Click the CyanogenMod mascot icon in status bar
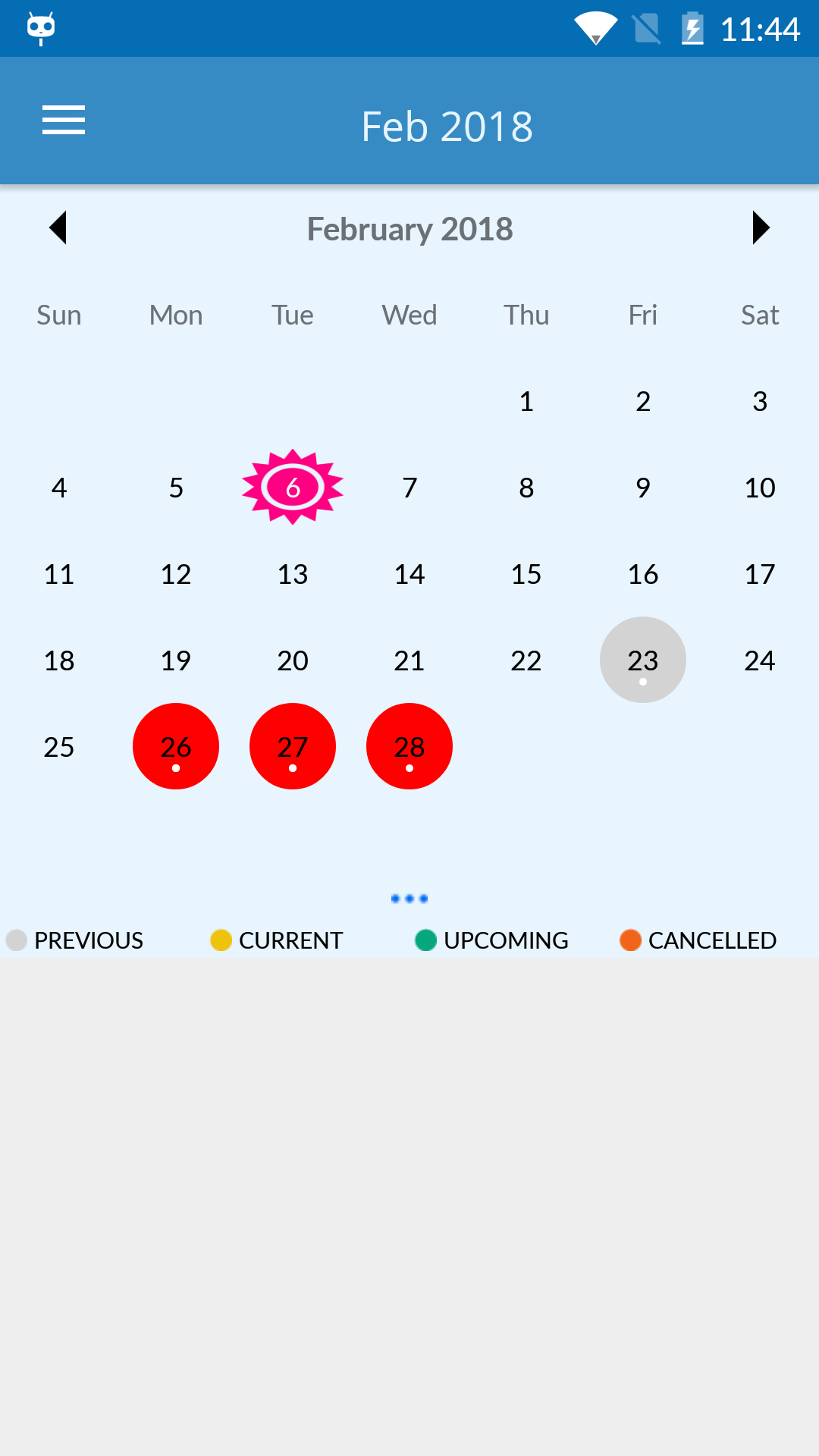The height and width of the screenshot is (1456, 819). 41,28
